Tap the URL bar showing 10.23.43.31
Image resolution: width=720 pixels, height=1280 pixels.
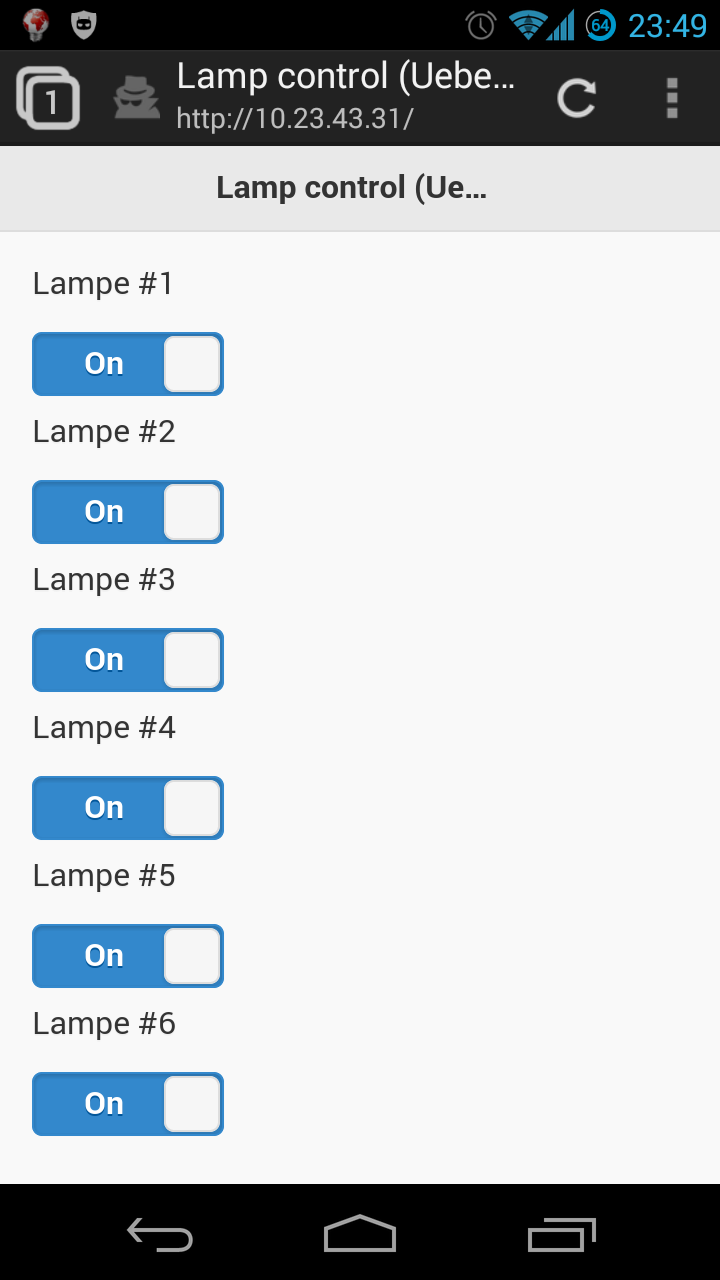click(x=345, y=97)
